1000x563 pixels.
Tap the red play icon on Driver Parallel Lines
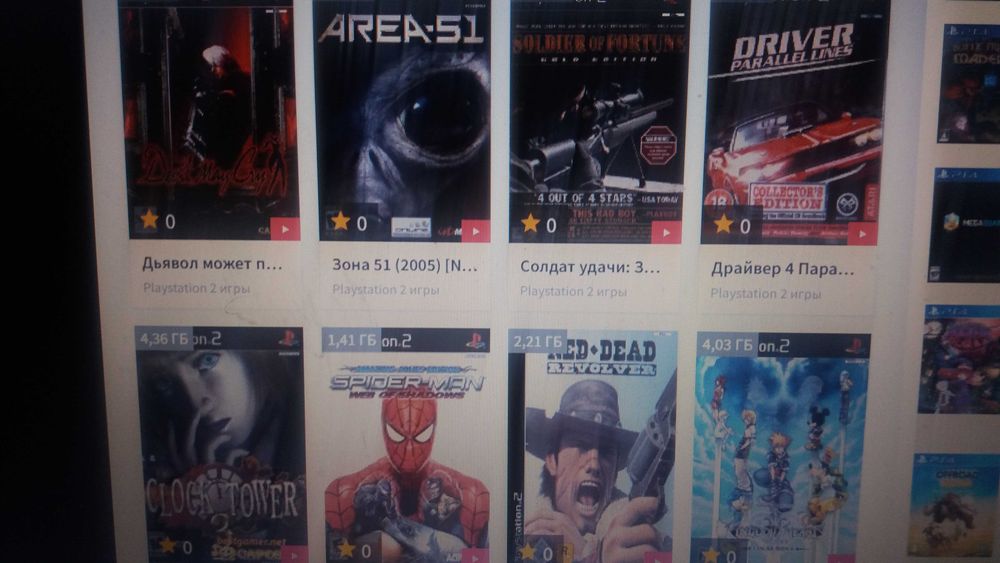(x=862, y=234)
